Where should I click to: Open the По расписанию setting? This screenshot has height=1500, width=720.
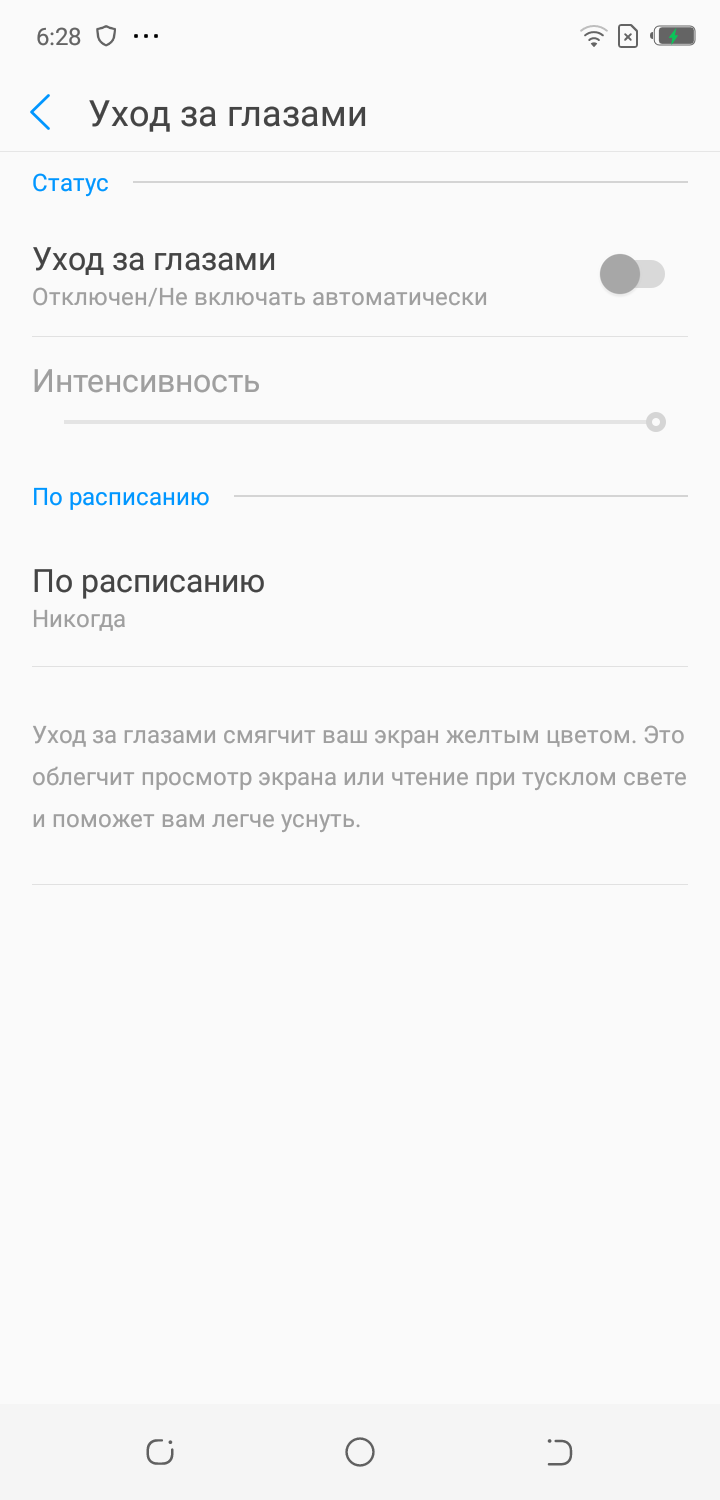pyautogui.click(x=360, y=598)
